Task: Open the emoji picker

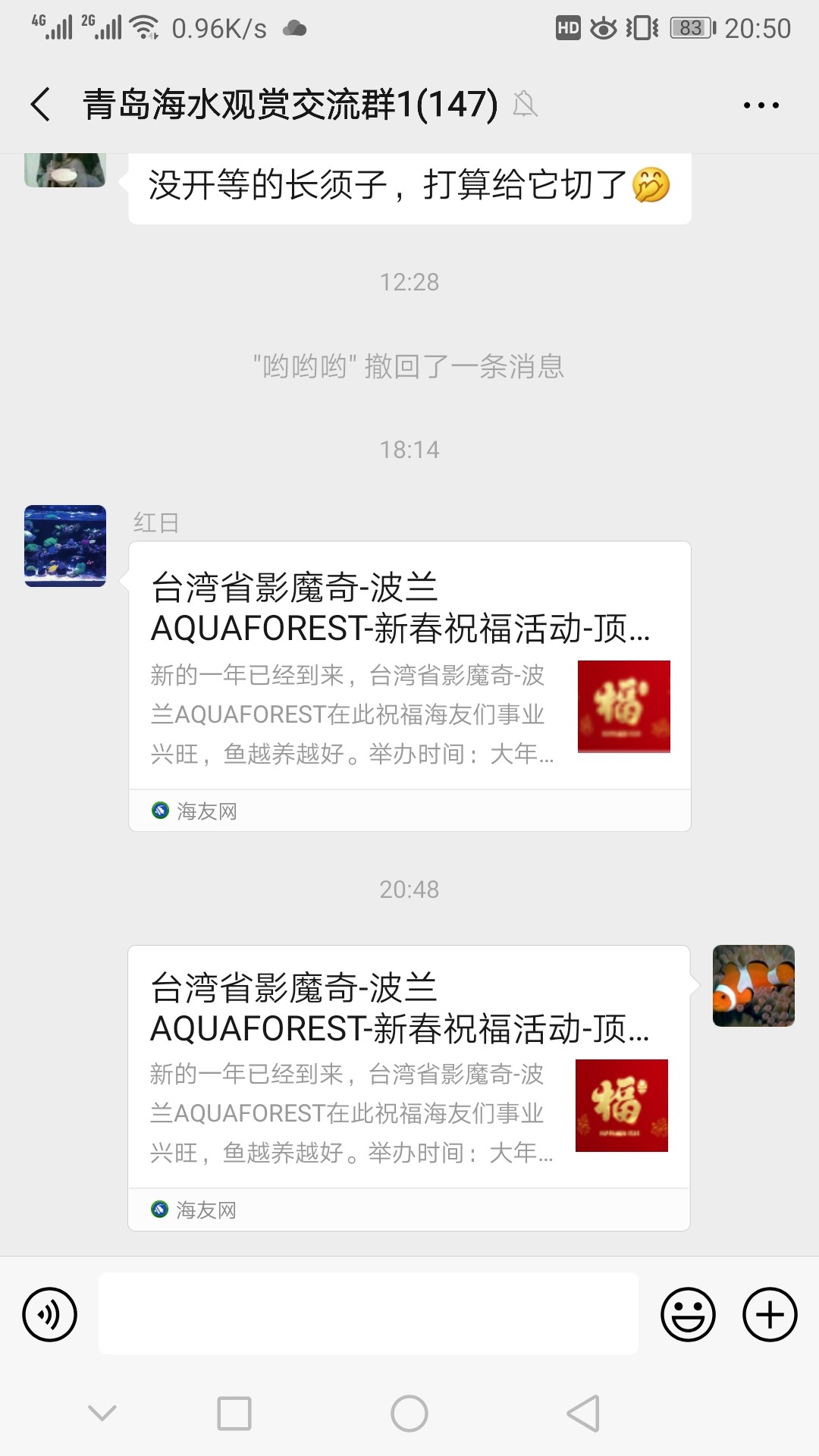Action: tap(688, 1314)
